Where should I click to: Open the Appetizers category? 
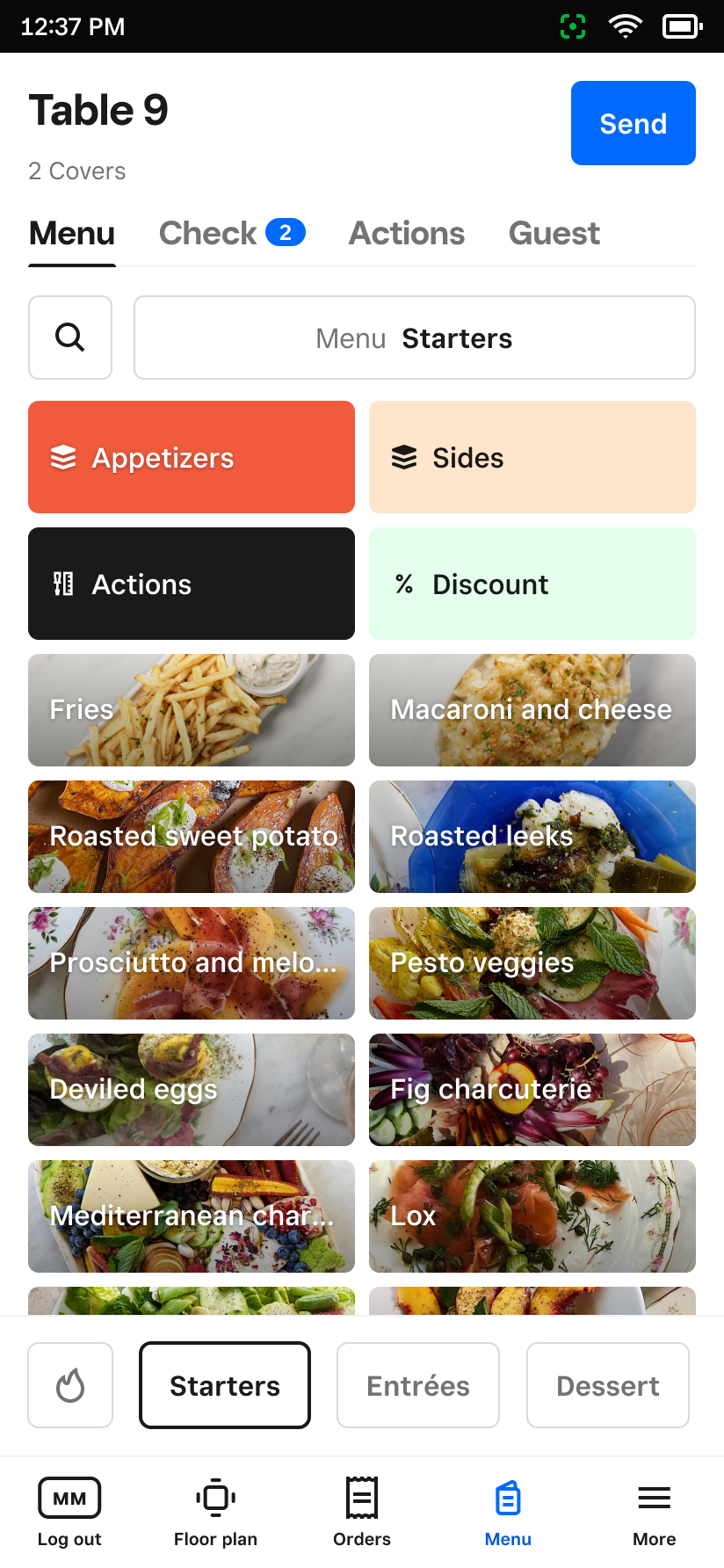coord(192,457)
